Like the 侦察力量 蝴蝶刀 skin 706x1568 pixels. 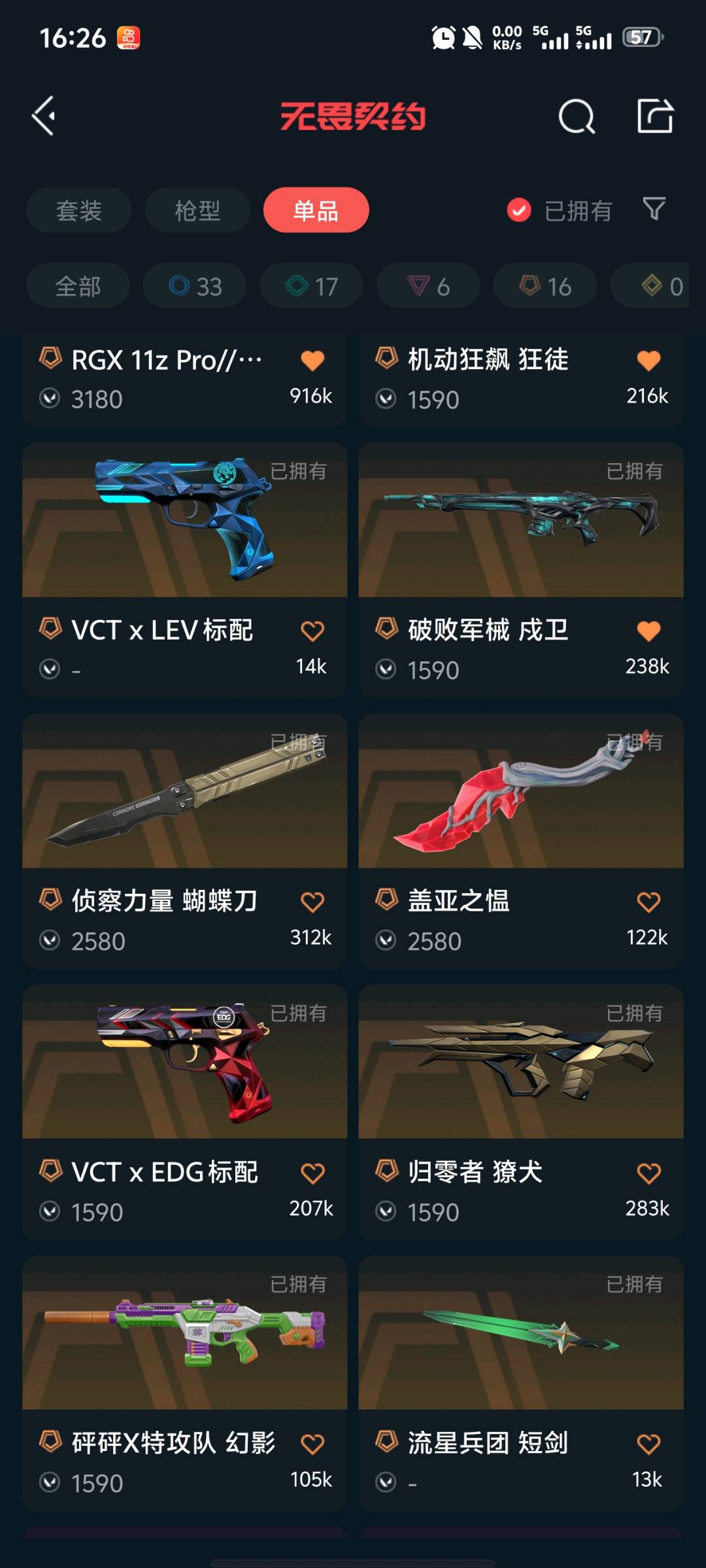(312, 902)
